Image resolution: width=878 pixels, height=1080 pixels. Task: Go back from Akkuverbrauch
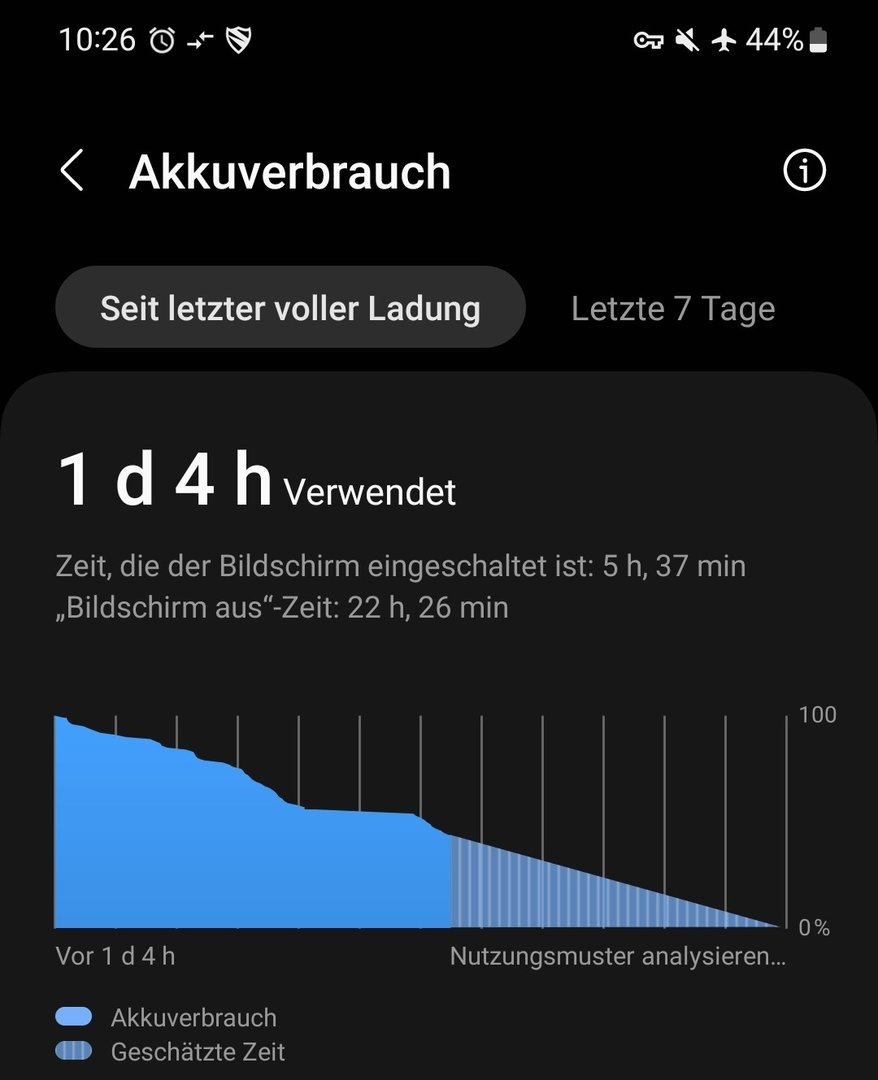[72, 171]
